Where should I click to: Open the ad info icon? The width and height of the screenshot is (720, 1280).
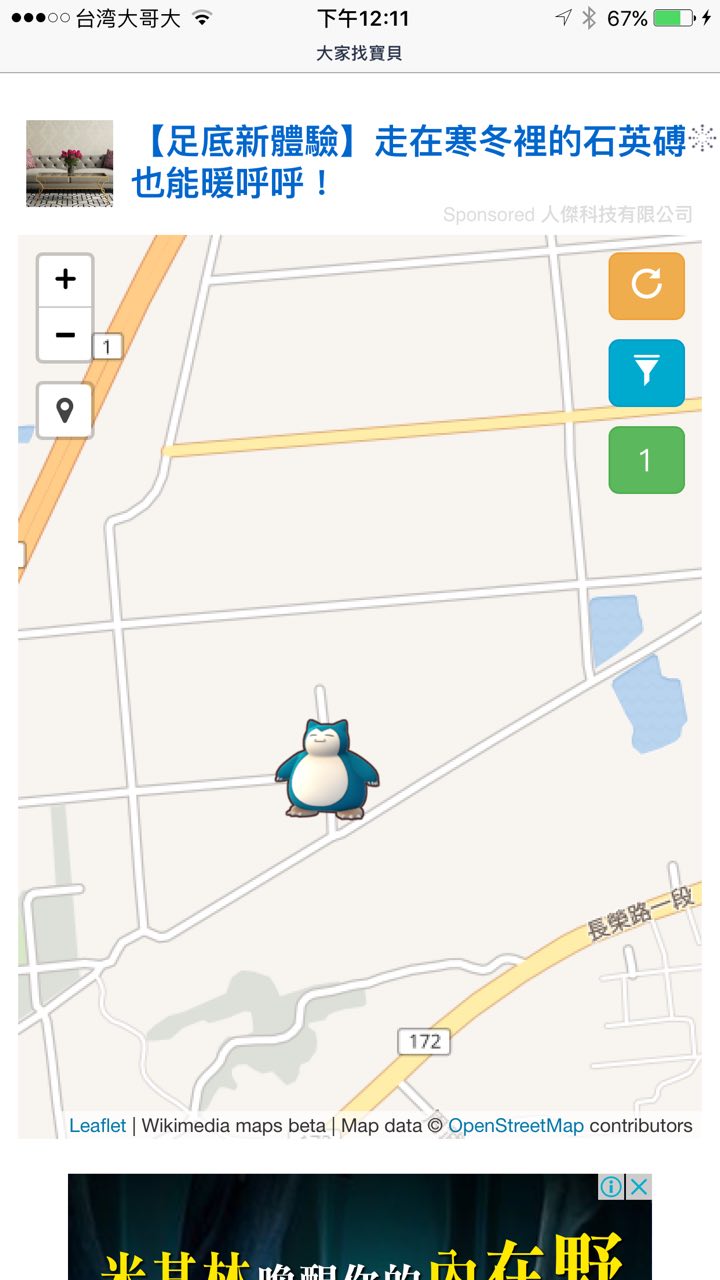611,1187
